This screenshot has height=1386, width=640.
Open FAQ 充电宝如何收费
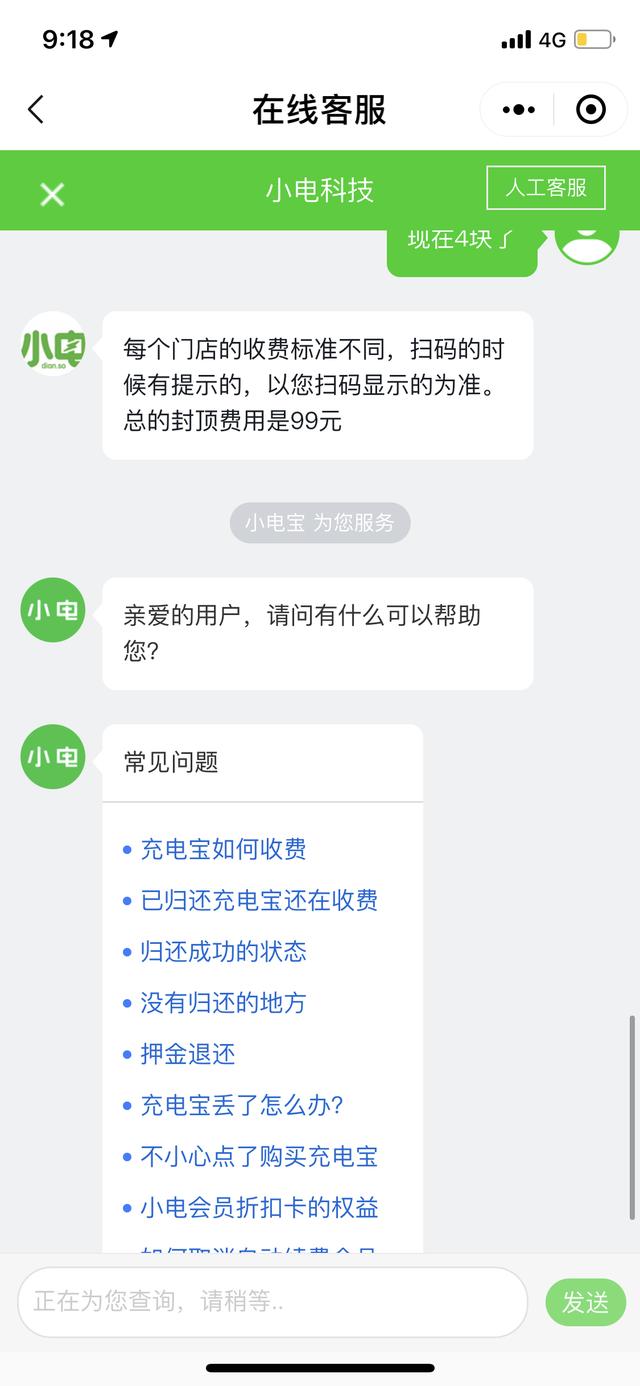[x=223, y=849]
